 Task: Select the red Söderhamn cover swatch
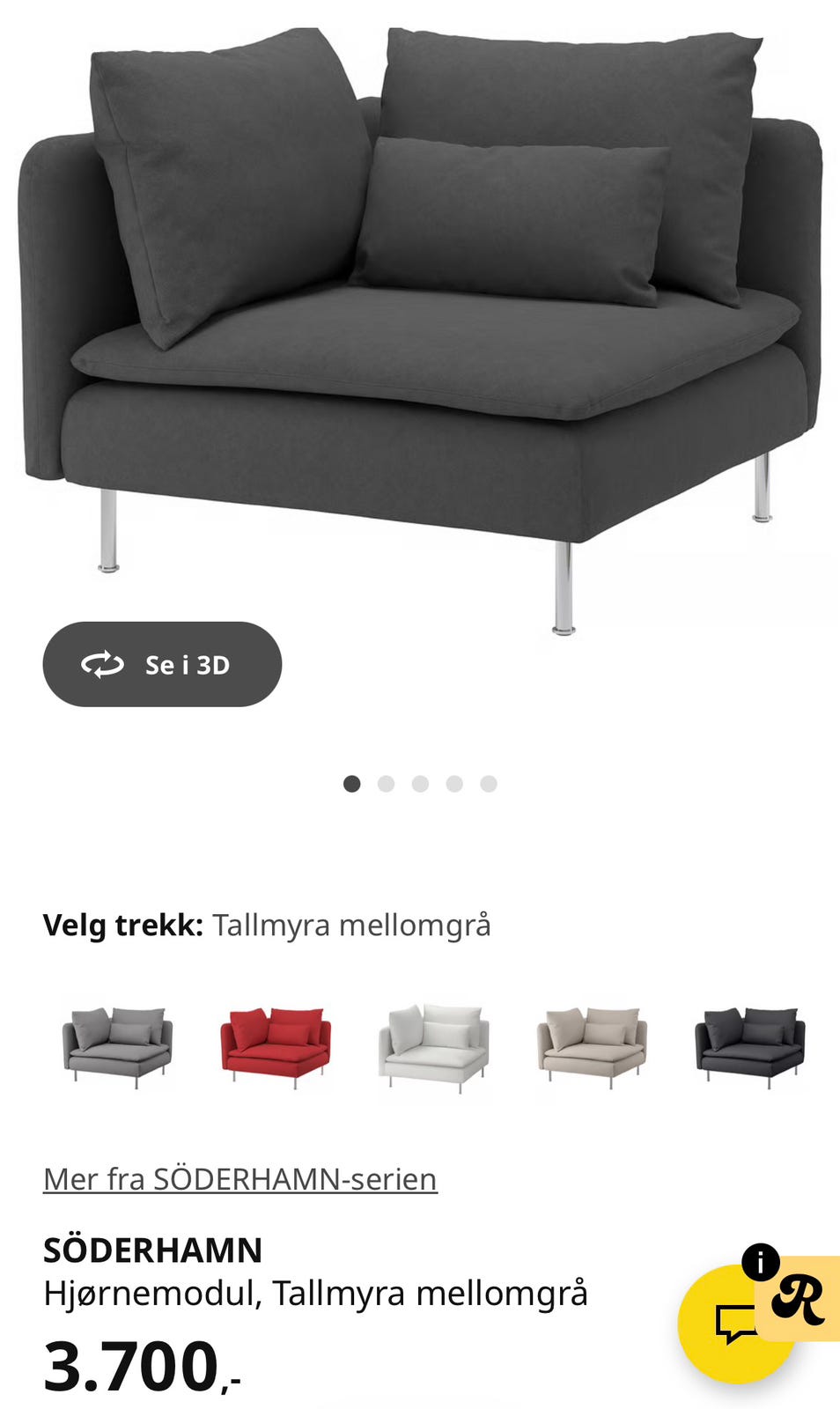tap(274, 1048)
